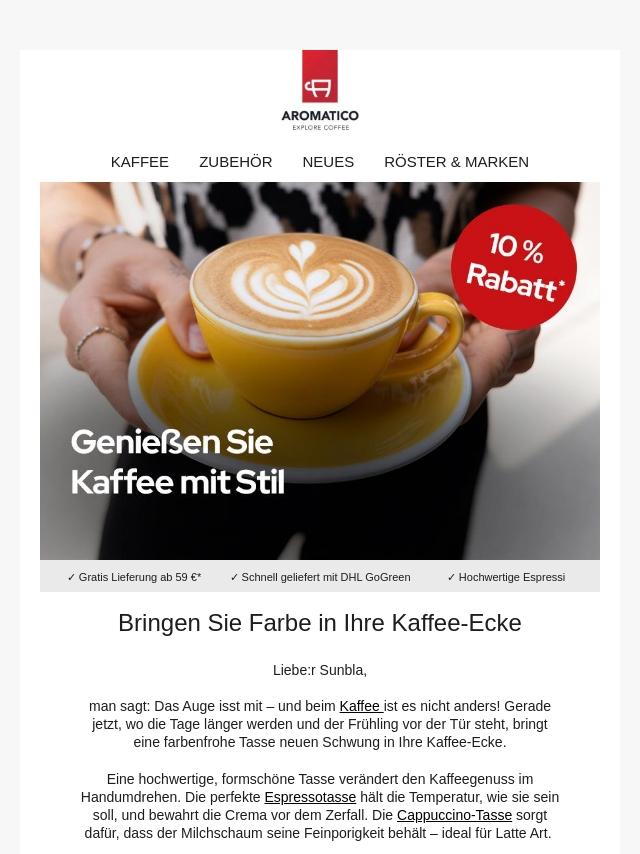The width and height of the screenshot is (640, 854).
Task: Open the NEUES category
Action: 328,162
